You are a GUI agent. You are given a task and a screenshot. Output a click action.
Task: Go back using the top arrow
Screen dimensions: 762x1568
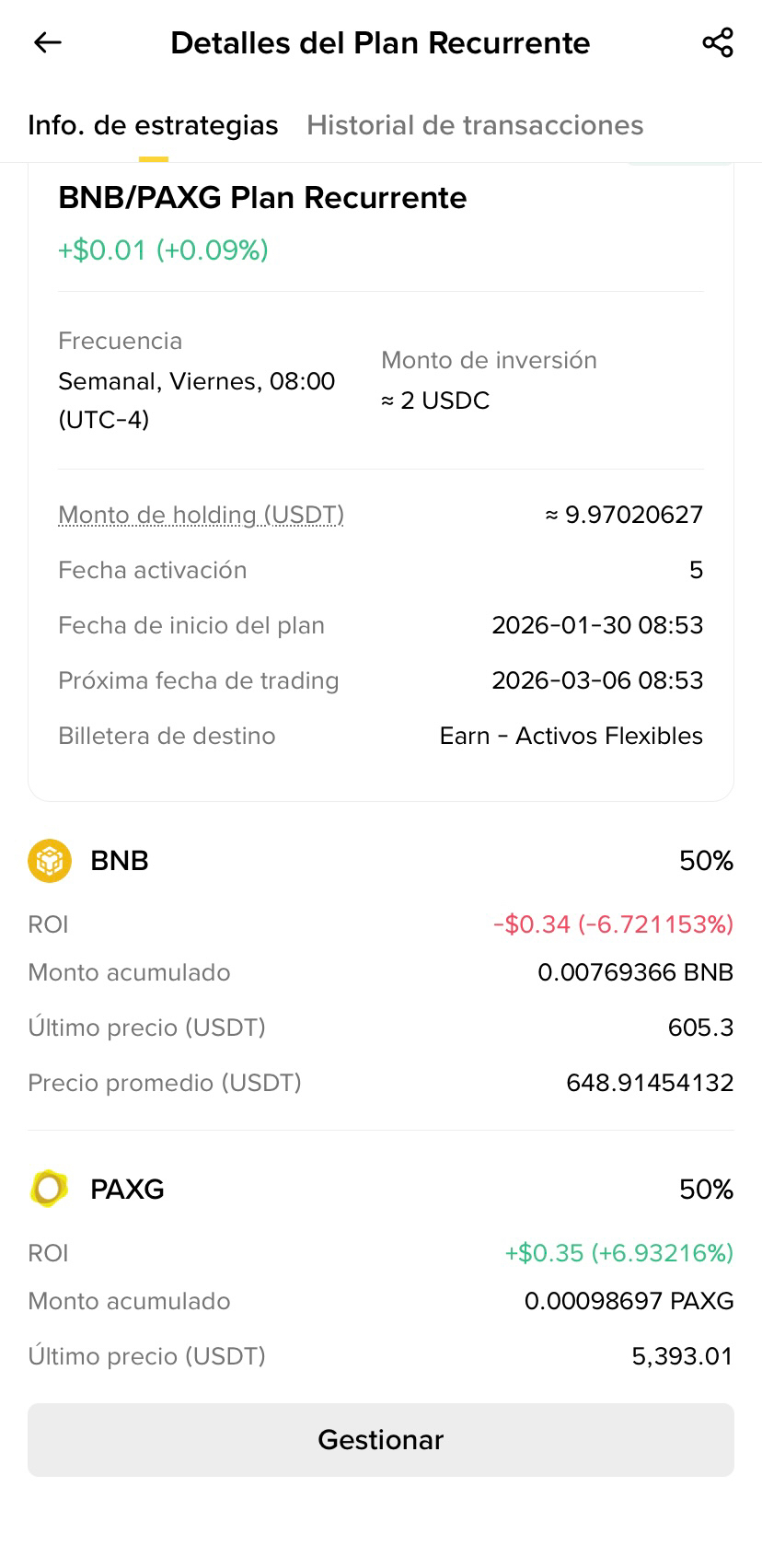(47, 42)
